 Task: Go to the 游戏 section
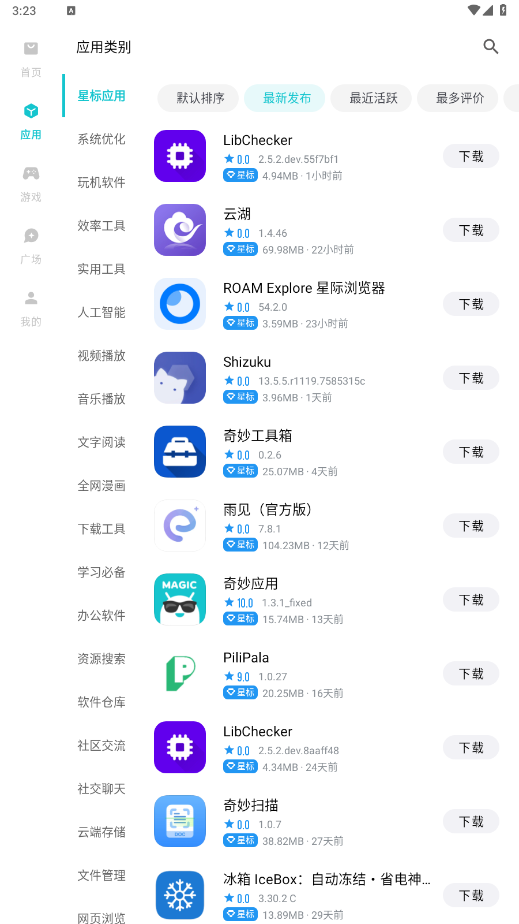click(31, 184)
